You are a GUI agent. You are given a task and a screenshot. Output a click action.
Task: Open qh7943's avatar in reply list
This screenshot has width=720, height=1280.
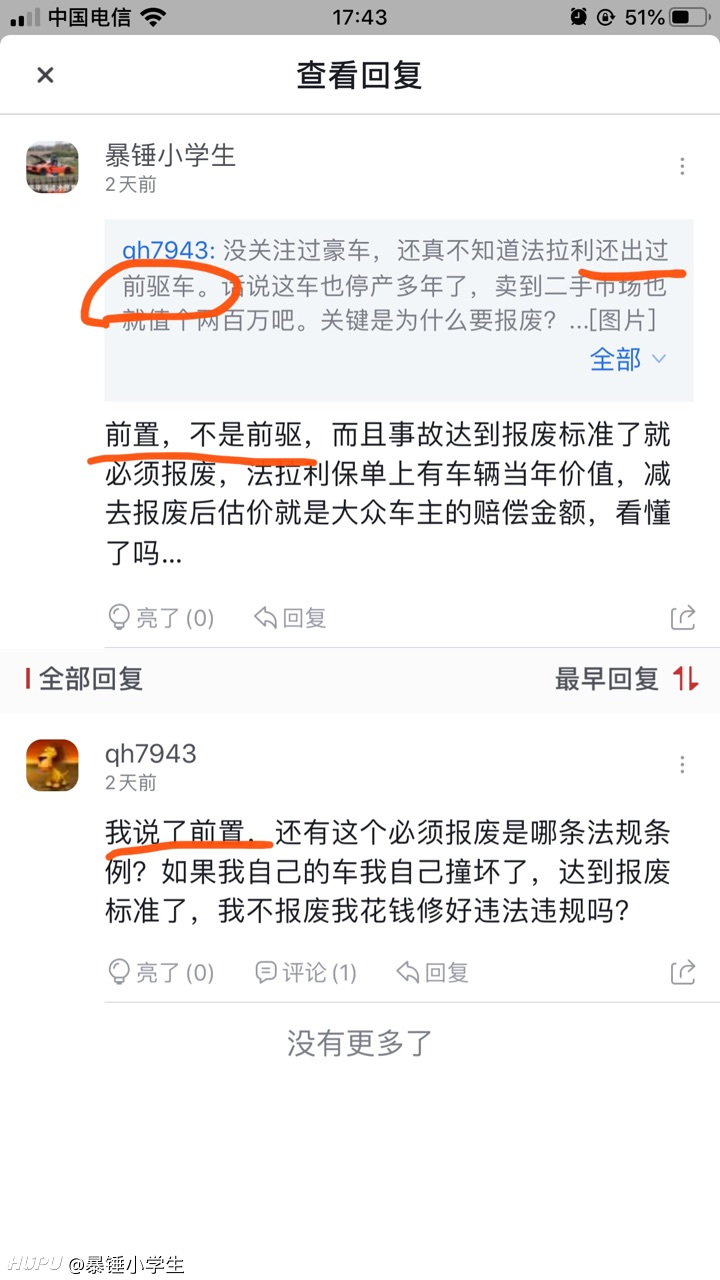[52, 766]
